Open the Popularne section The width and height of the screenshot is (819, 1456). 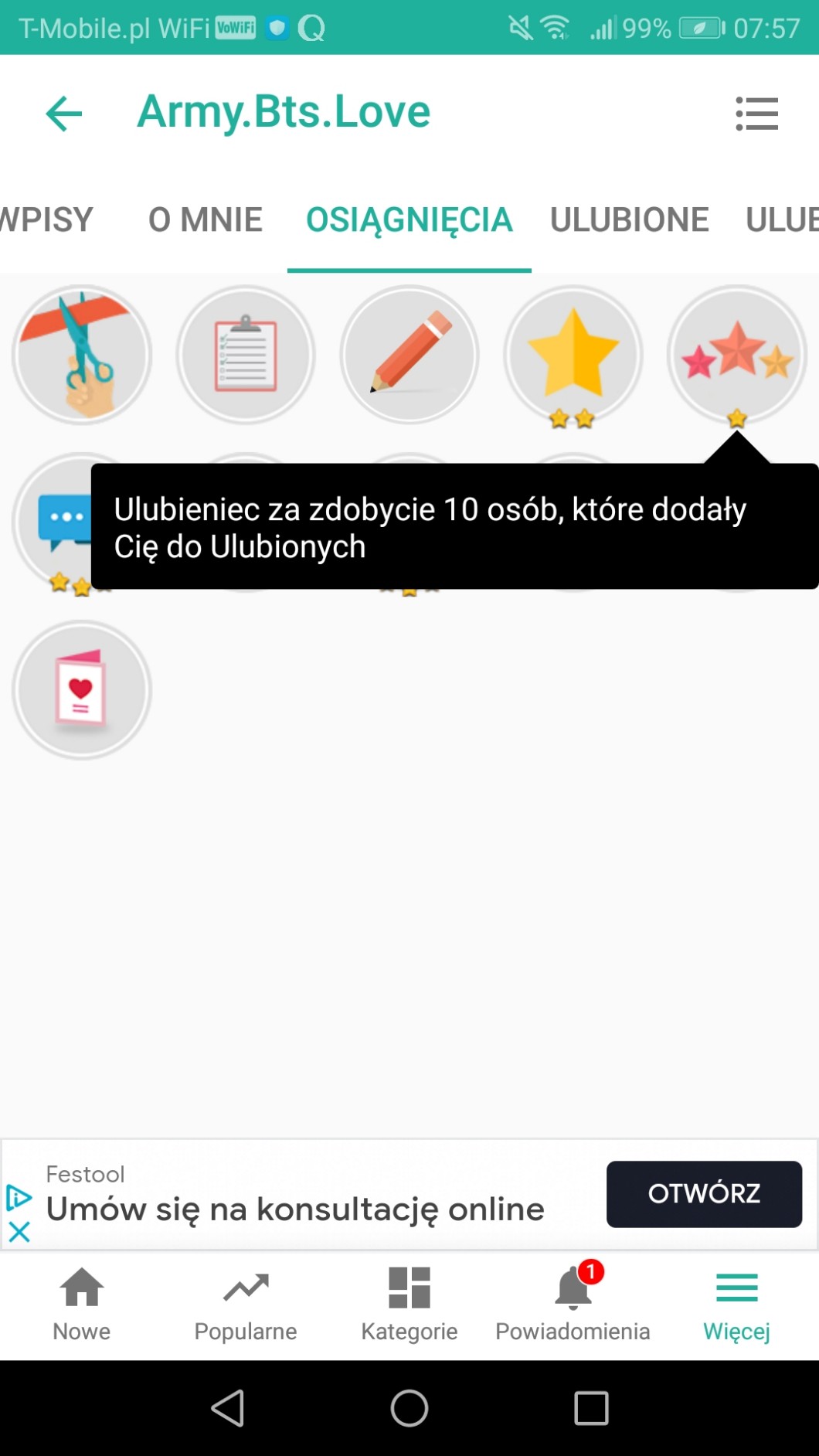pos(246,1303)
